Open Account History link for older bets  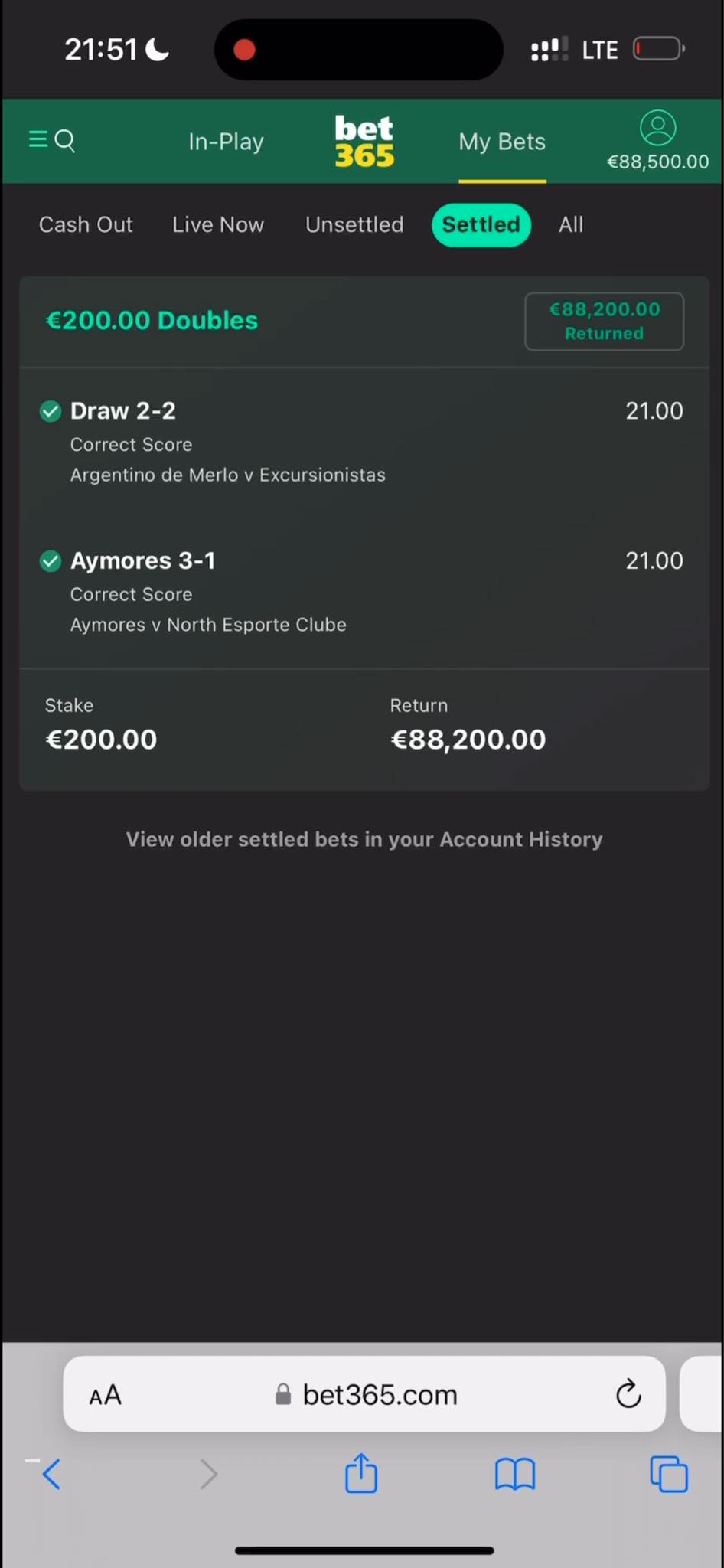tap(364, 839)
